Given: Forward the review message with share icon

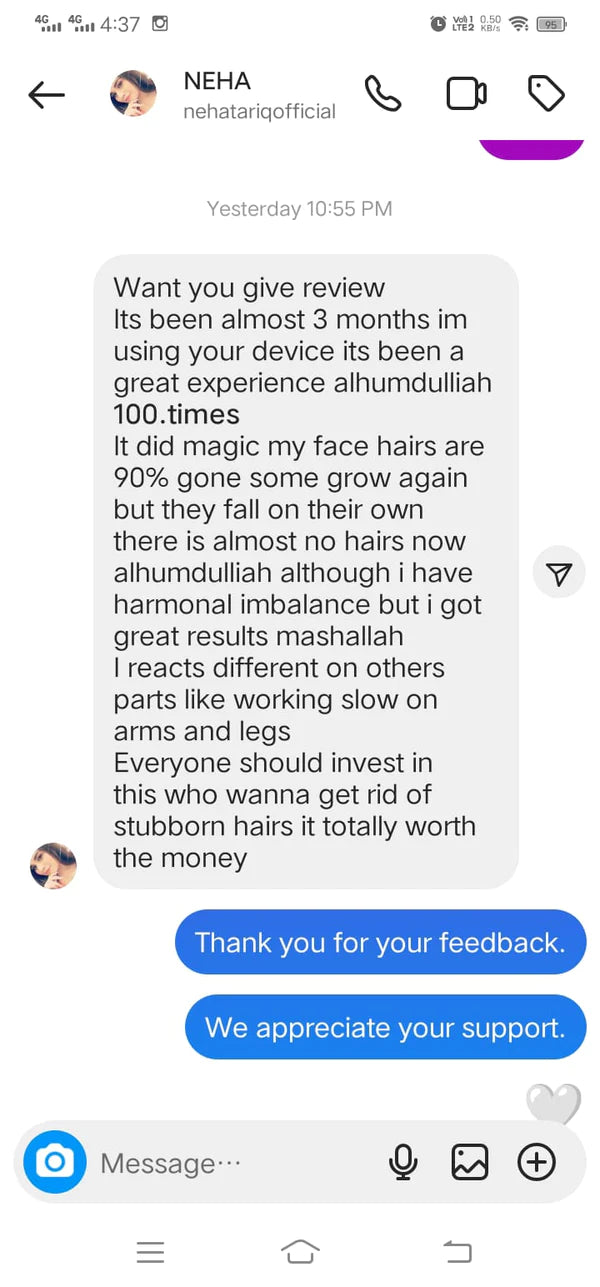Looking at the screenshot, I should coord(559,573).
